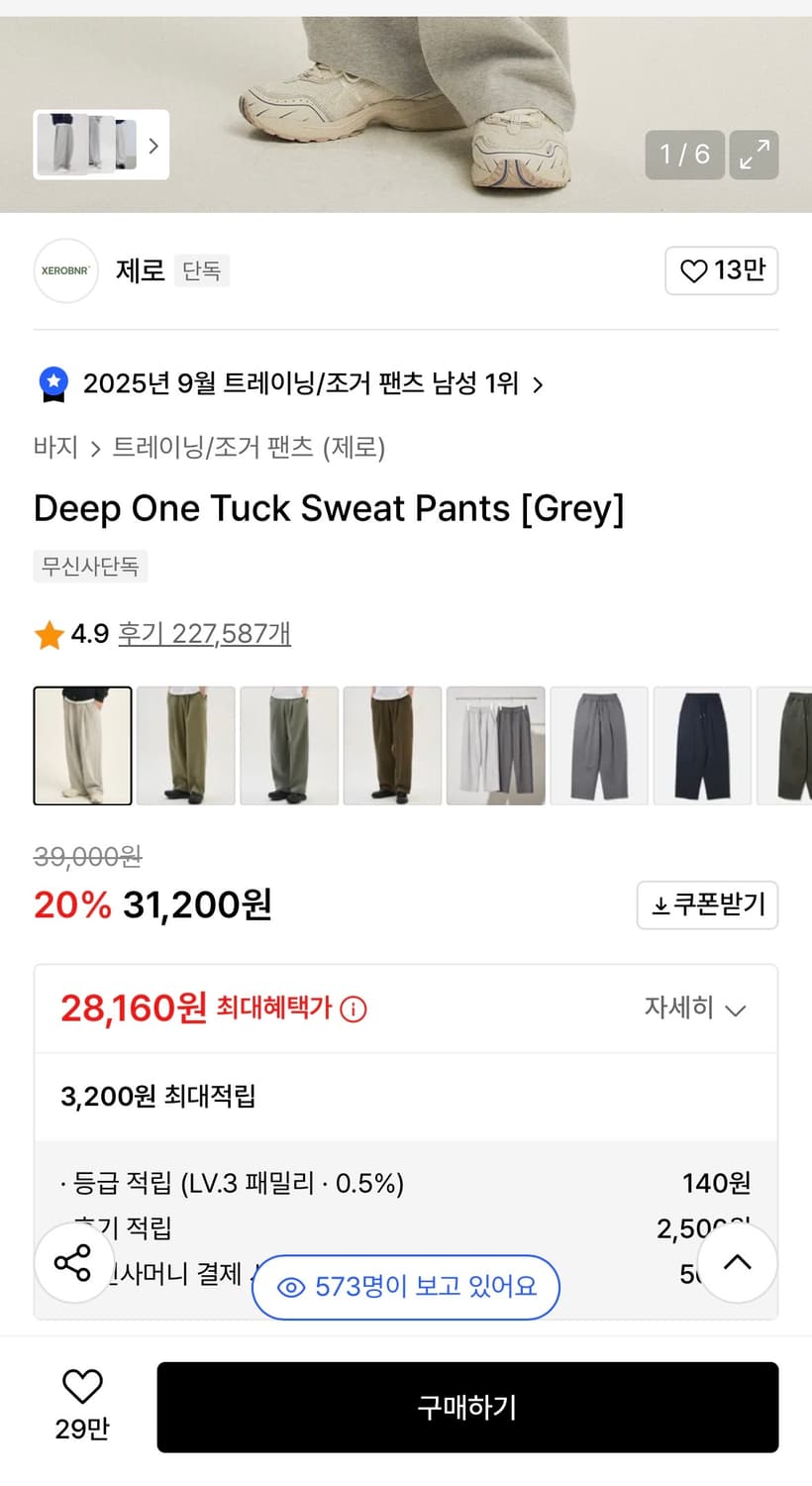The height and width of the screenshot is (1486, 812).
Task: Open the 227,587 reviews link
Action: (204, 633)
